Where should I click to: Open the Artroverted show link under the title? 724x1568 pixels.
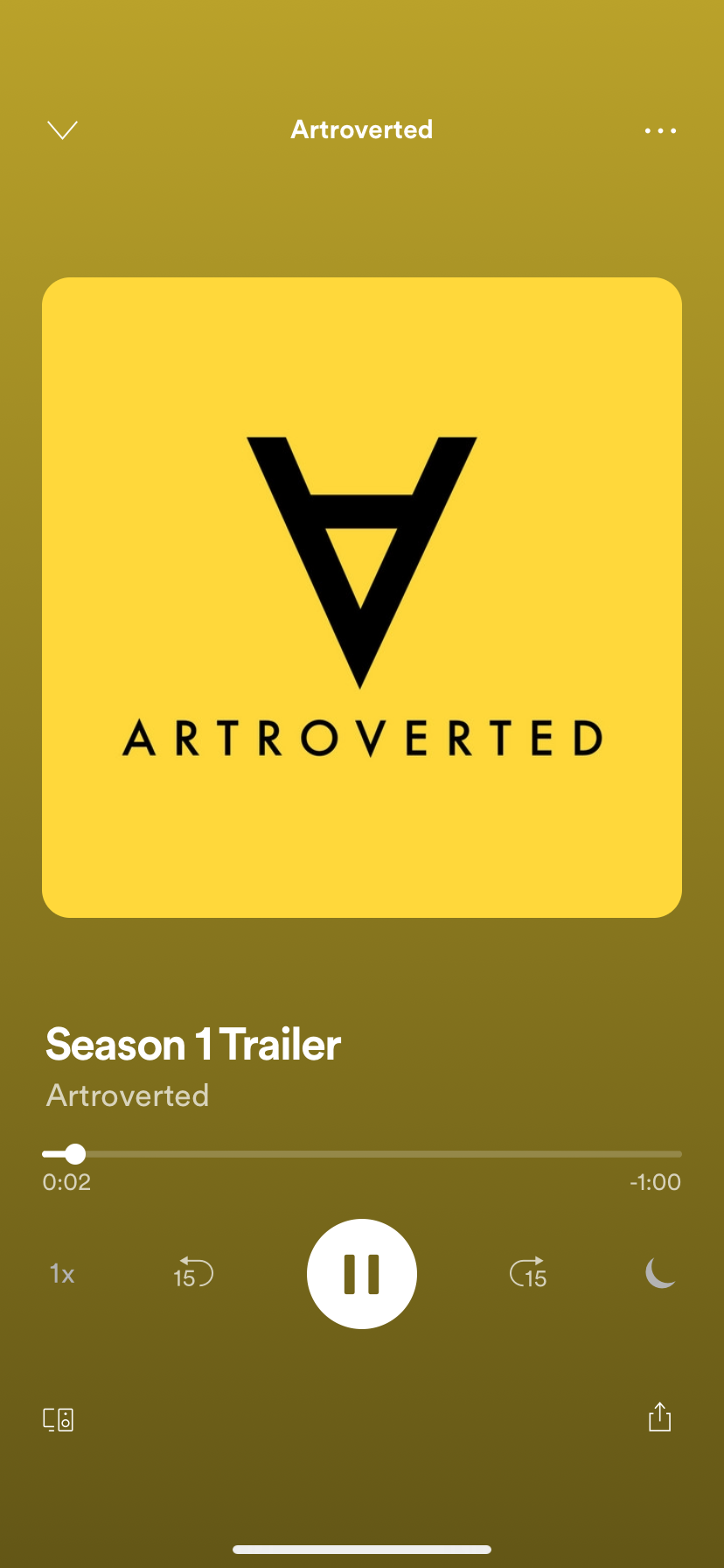pyautogui.click(x=128, y=1095)
